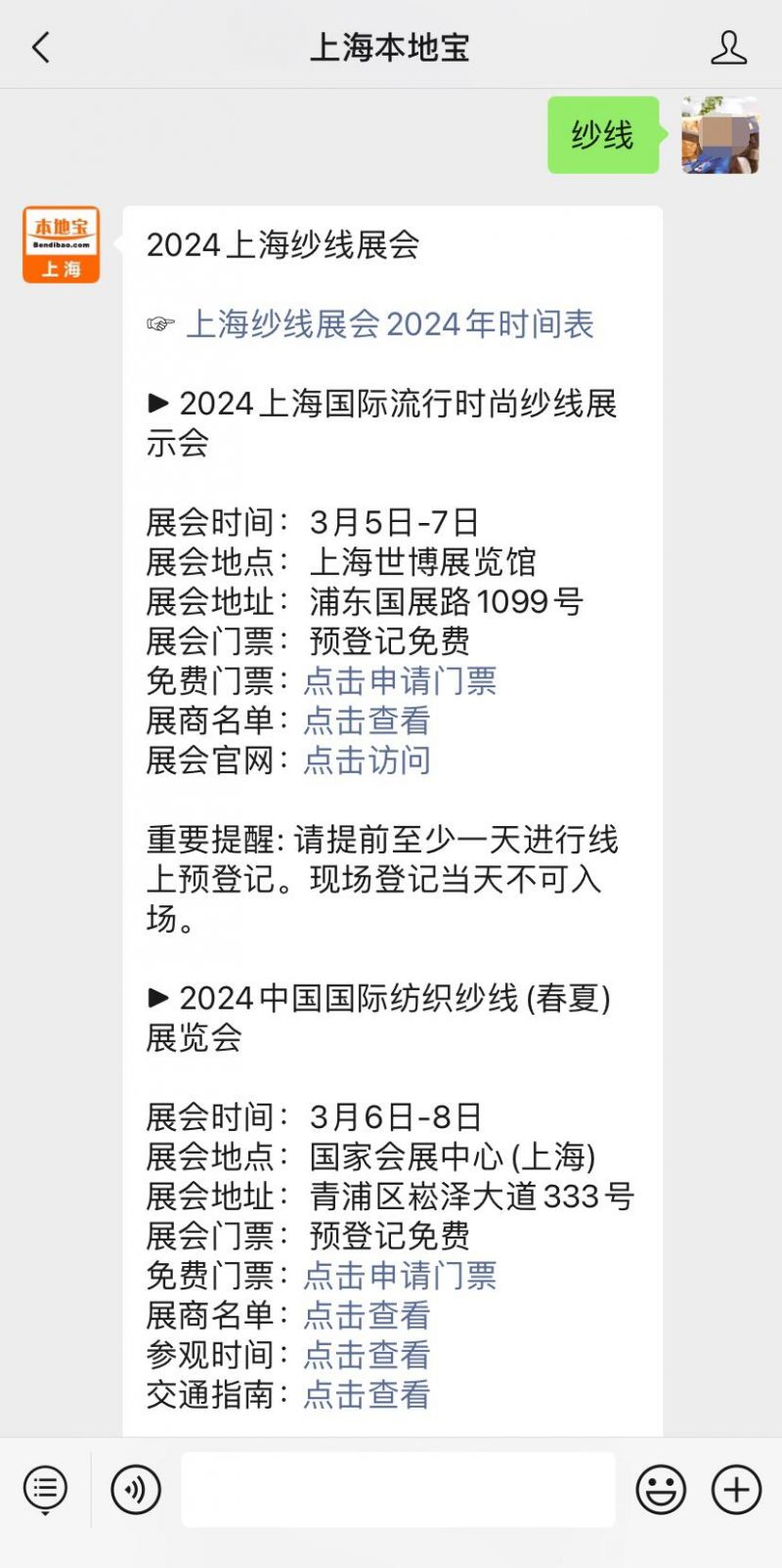This screenshot has height=1568, width=782.
Task: Open 点击查看 next to 参观时间
Action: 367,1354
